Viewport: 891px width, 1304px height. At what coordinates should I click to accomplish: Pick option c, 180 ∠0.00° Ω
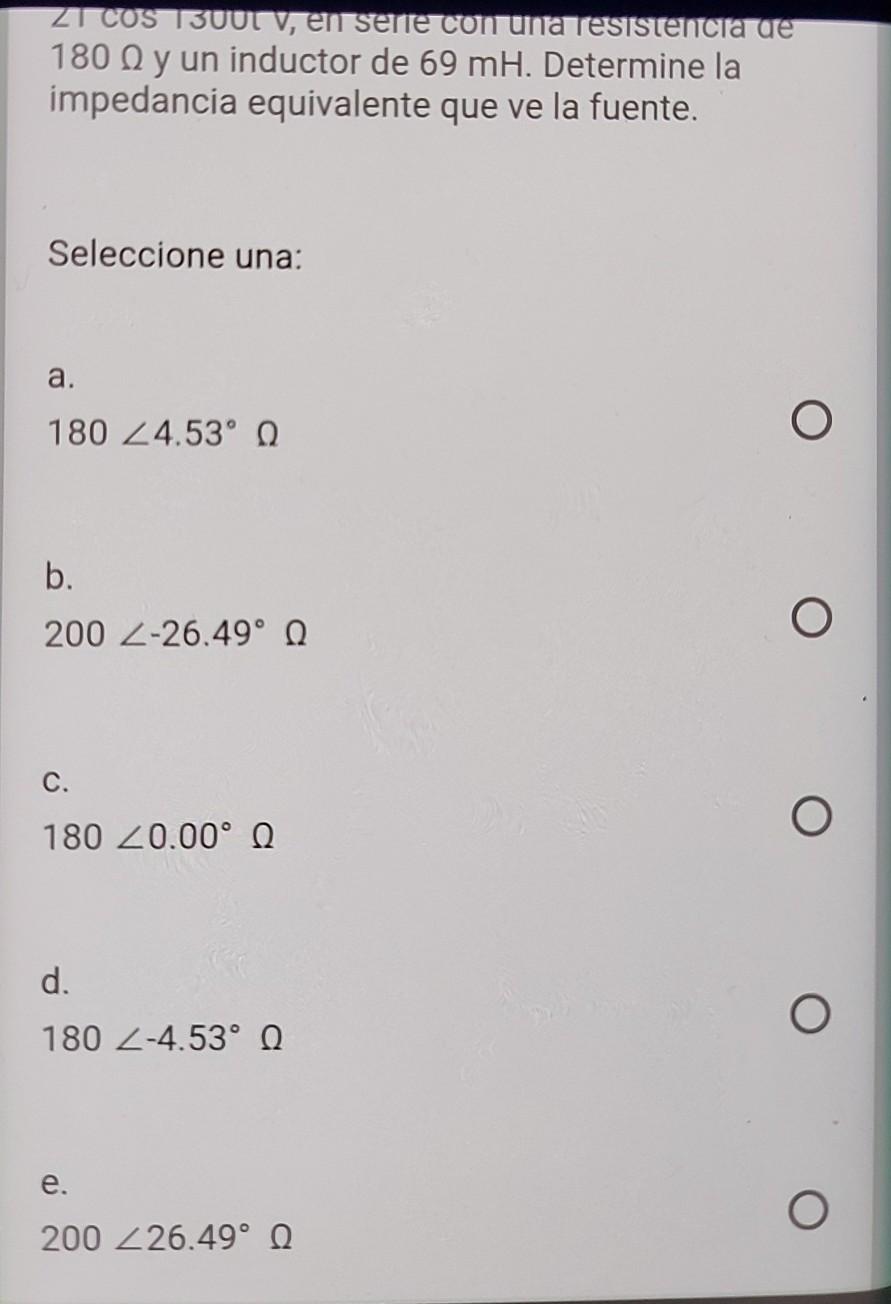click(812, 819)
